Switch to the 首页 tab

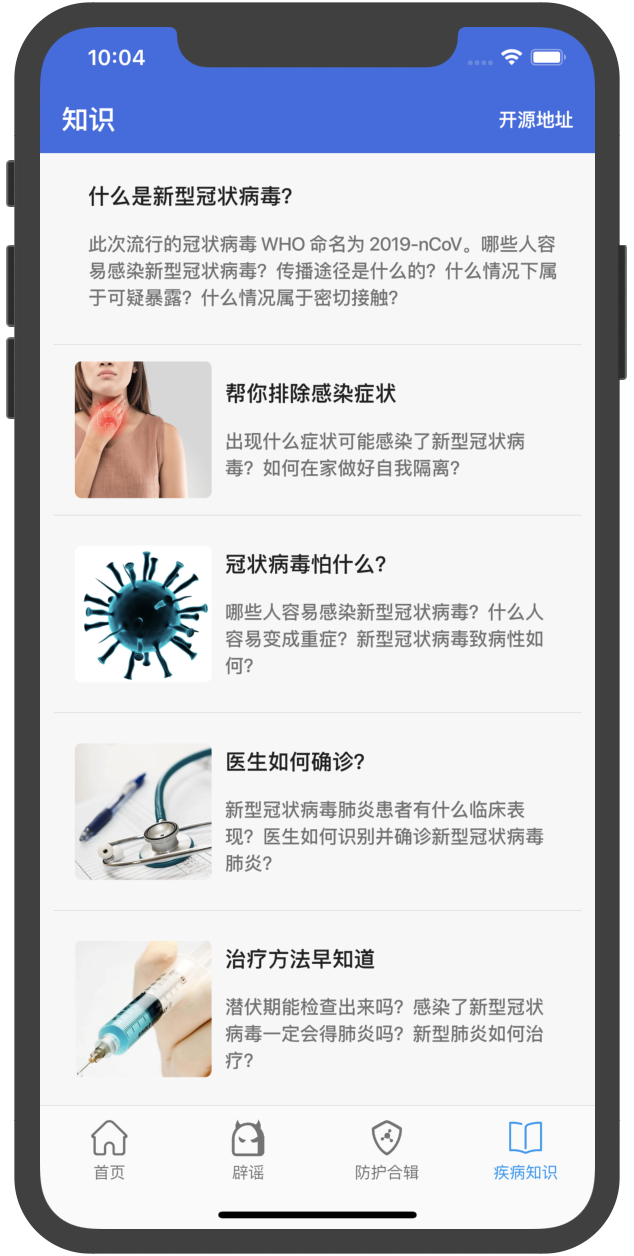tap(109, 1150)
